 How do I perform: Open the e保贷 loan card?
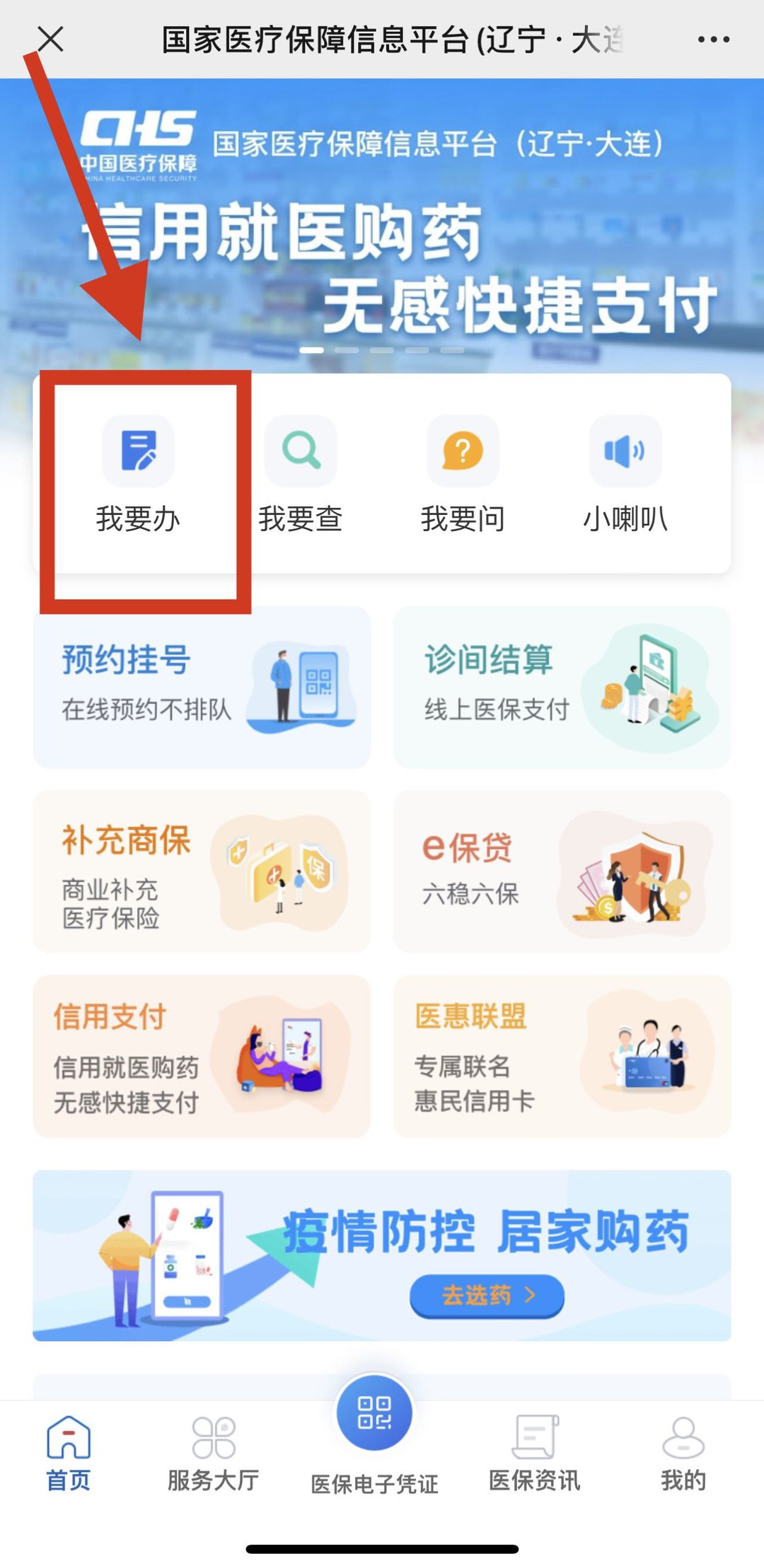[562, 871]
